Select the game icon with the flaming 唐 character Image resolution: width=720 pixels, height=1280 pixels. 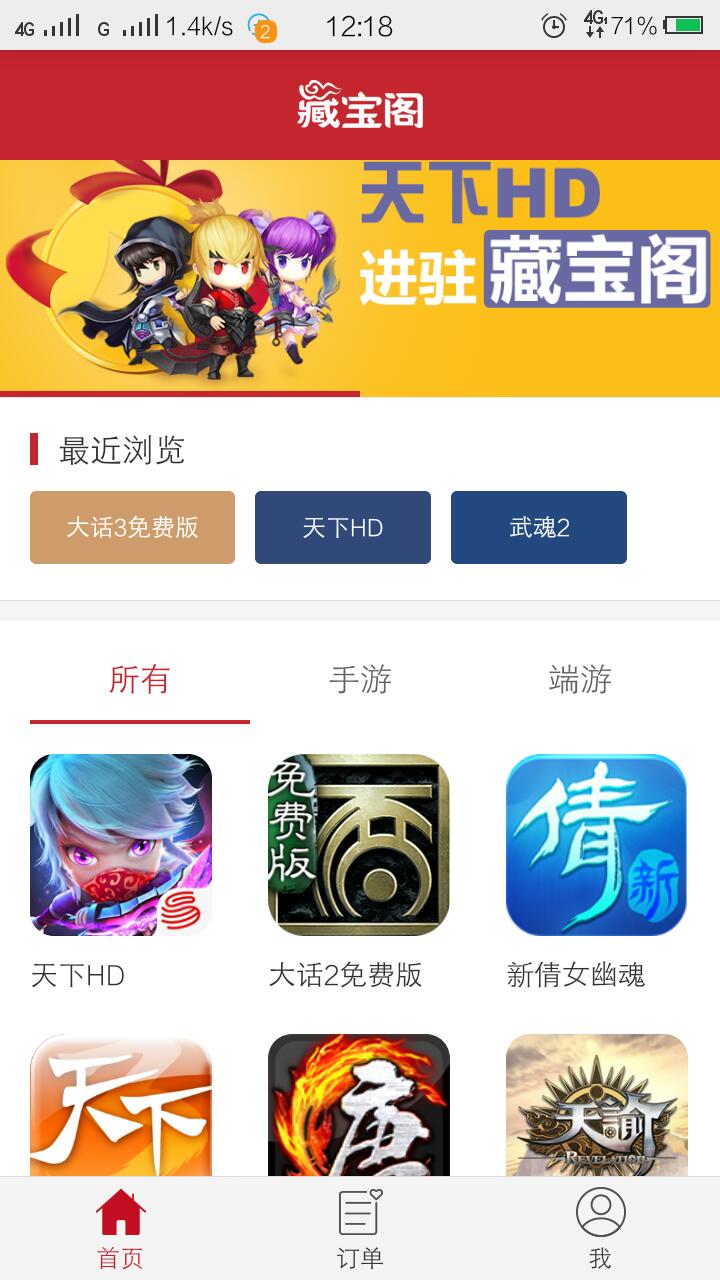[x=359, y=1105]
